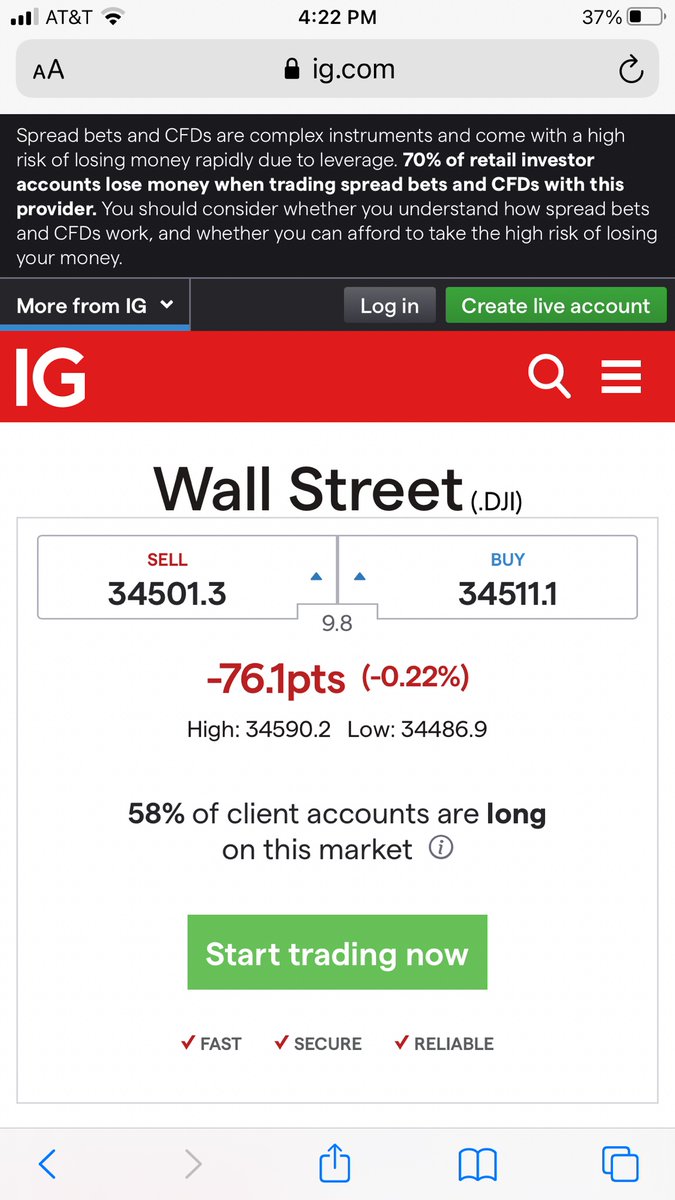Tap Start trading now
675x1200 pixels.
point(337,953)
